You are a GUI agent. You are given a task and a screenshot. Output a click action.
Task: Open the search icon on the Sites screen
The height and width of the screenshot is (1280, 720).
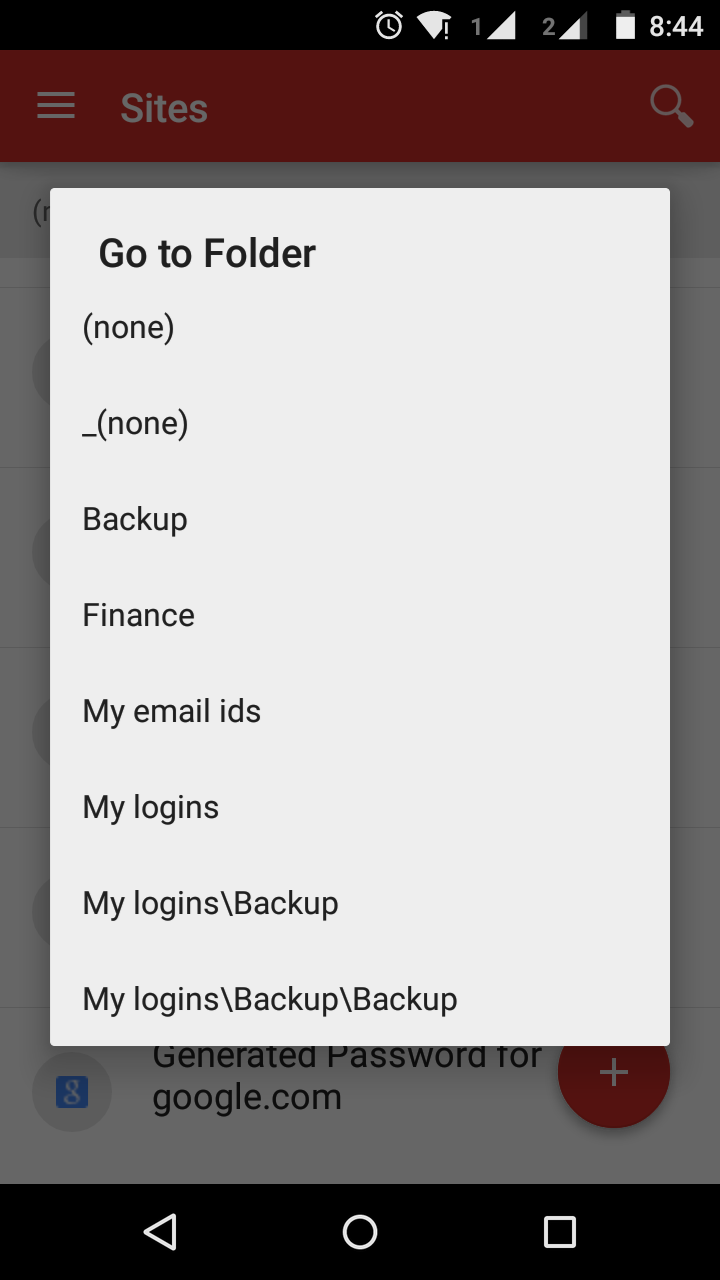click(x=671, y=105)
